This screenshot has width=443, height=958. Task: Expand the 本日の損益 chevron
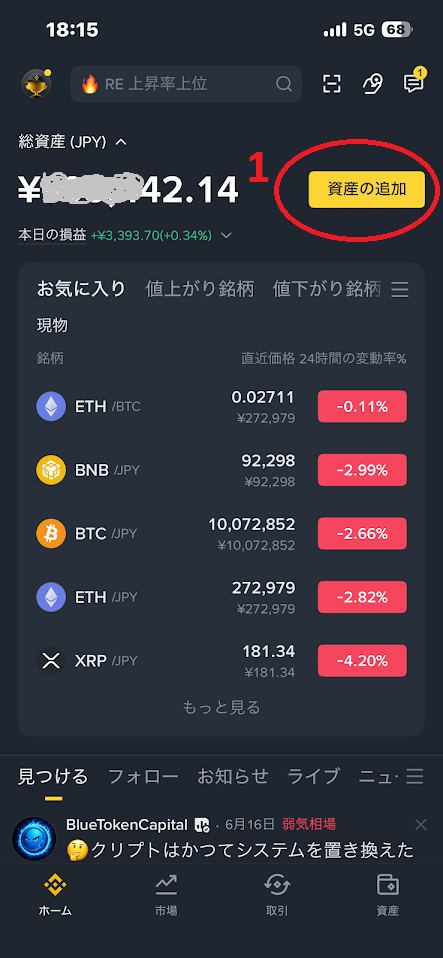pos(226,235)
